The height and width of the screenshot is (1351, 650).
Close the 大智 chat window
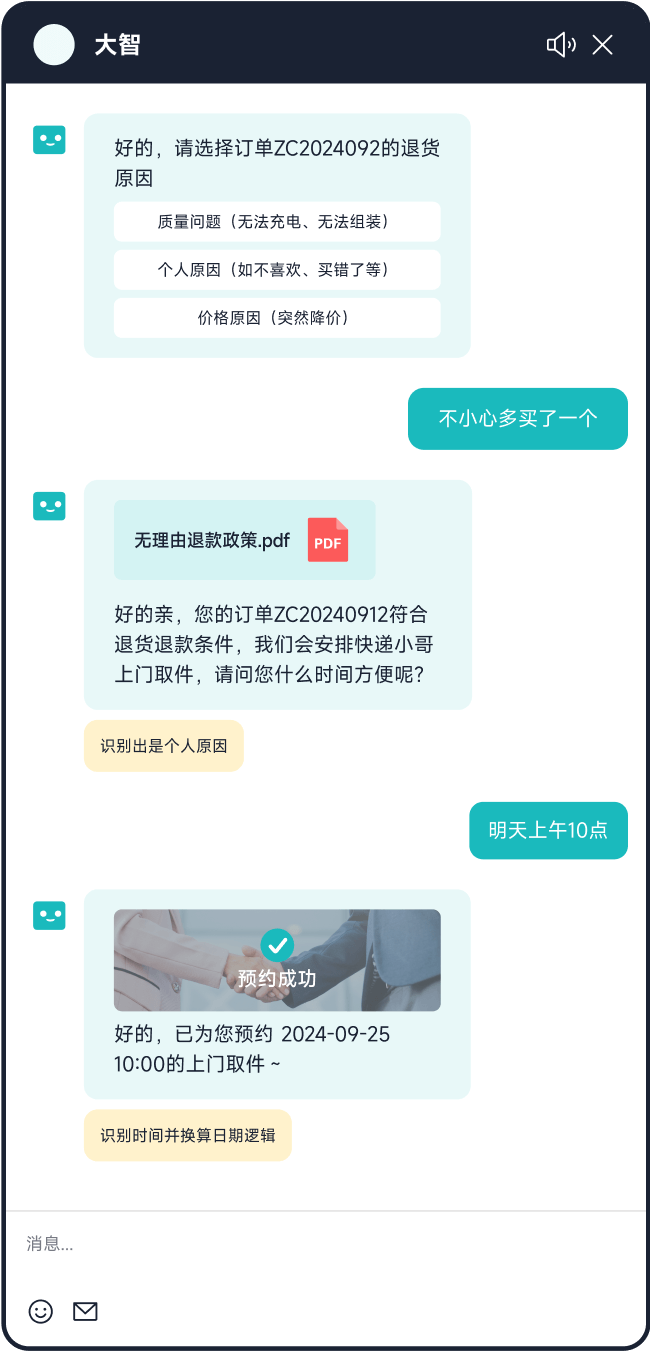click(x=602, y=44)
